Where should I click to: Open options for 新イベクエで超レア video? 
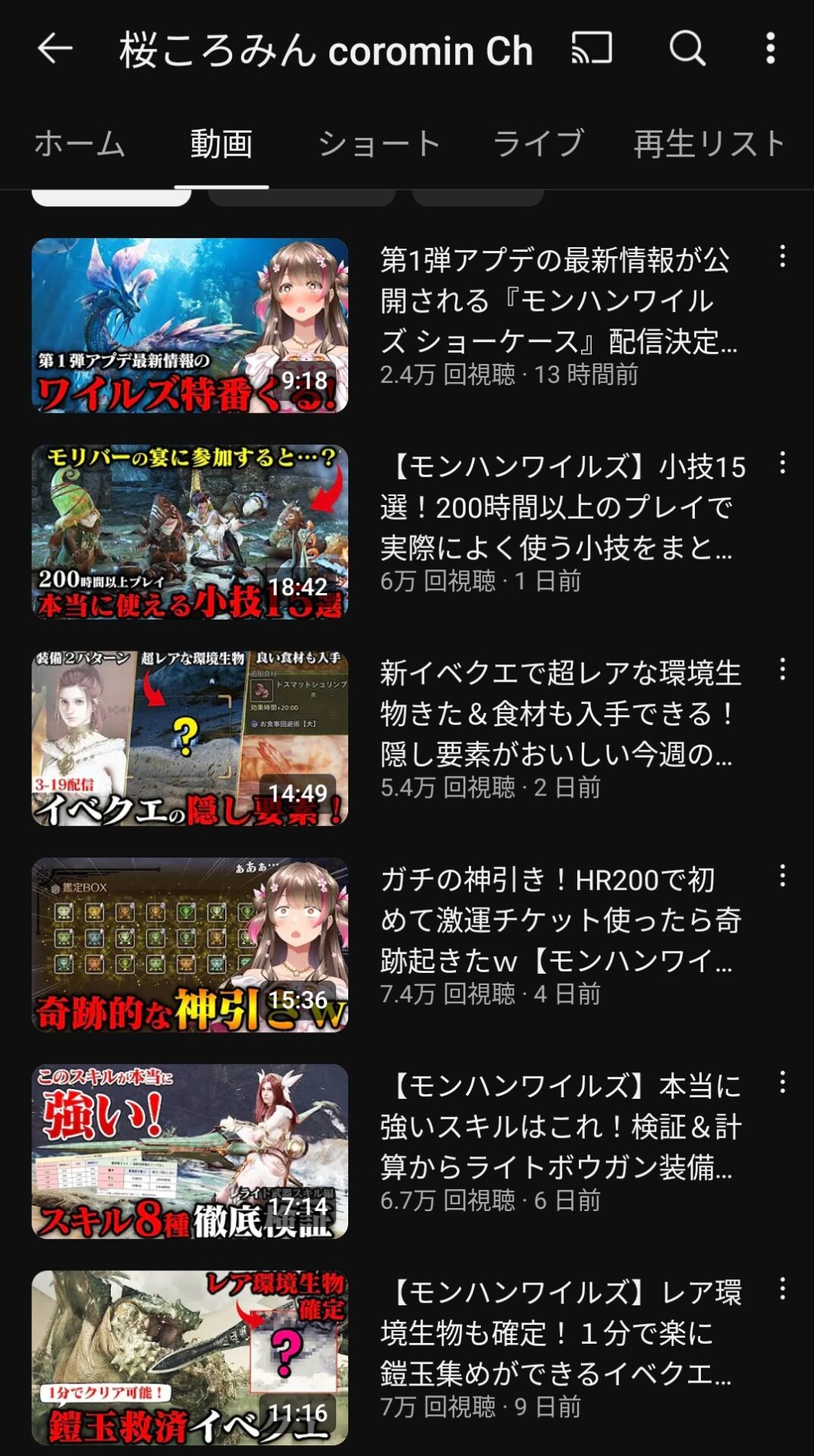(782, 669)
